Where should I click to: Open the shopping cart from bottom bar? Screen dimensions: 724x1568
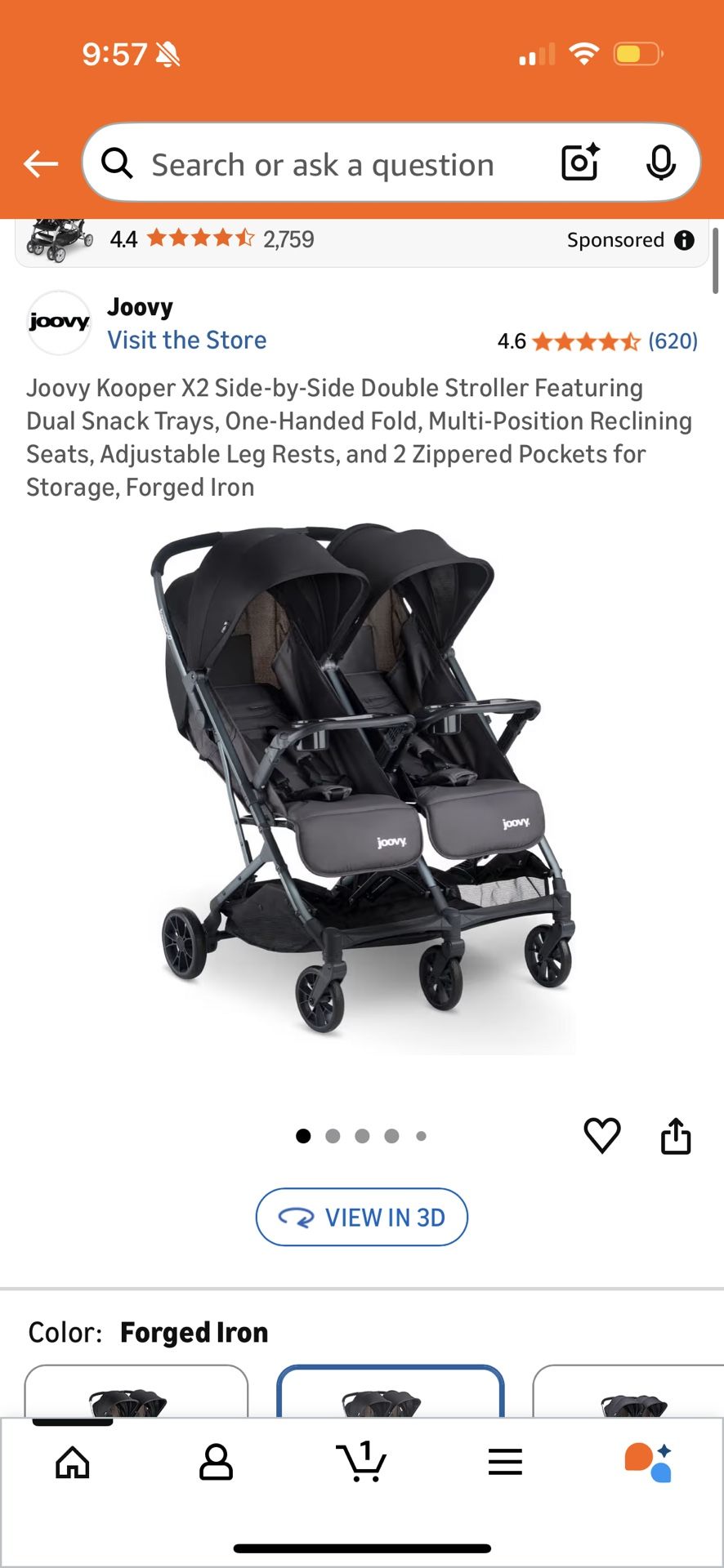362,1462
